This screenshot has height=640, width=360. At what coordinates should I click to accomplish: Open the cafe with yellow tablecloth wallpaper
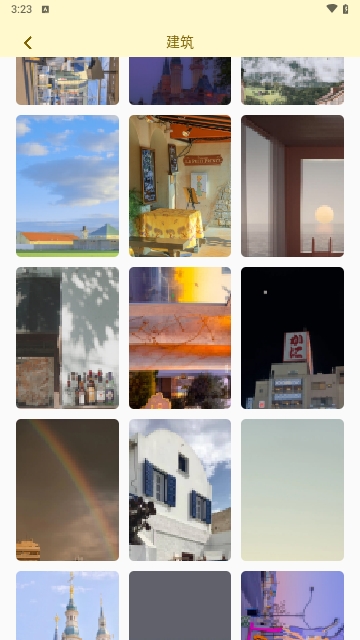point(180,186)
